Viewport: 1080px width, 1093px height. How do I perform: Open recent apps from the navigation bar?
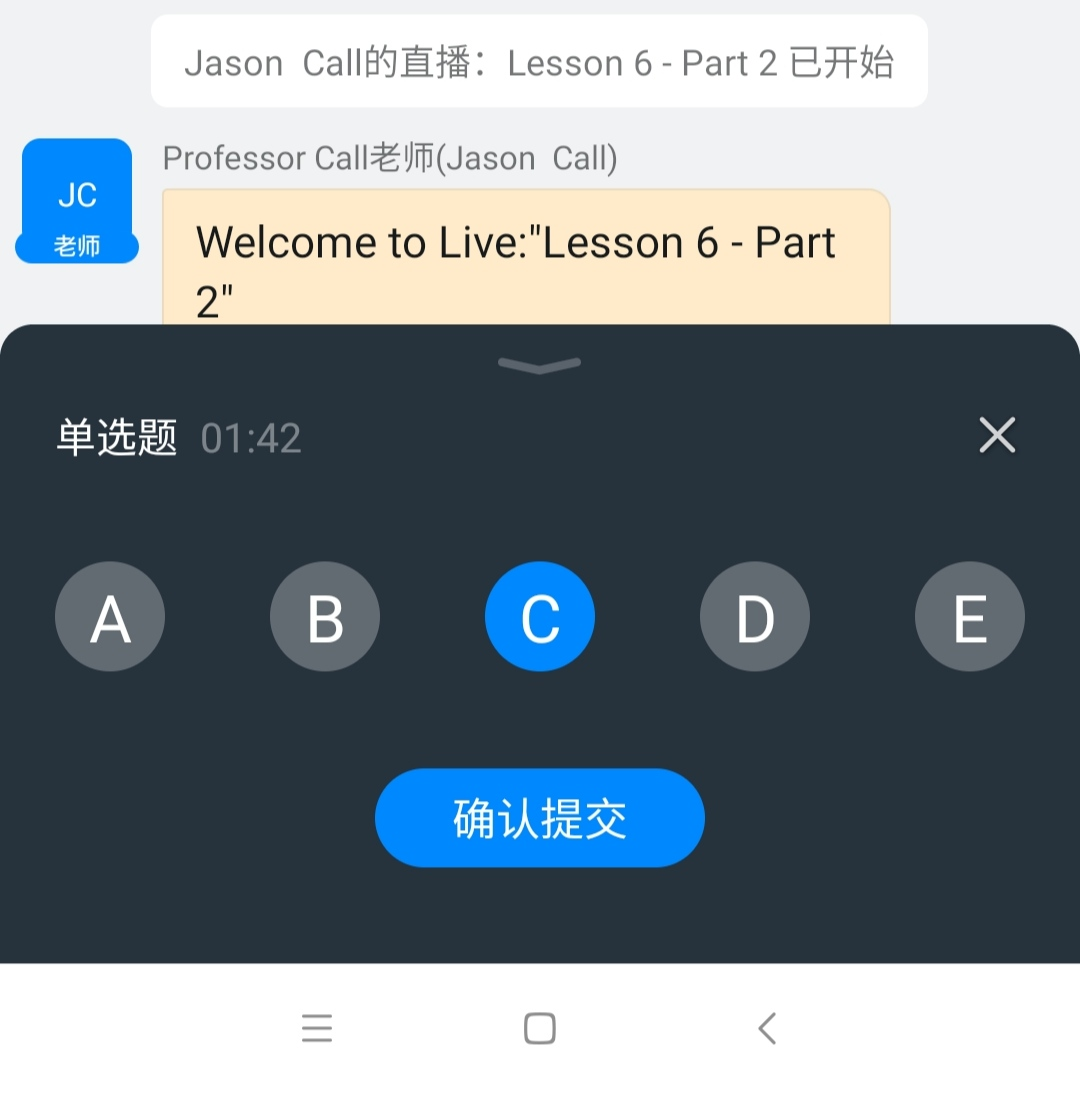pyautogui.click(x=317, y=1028)
